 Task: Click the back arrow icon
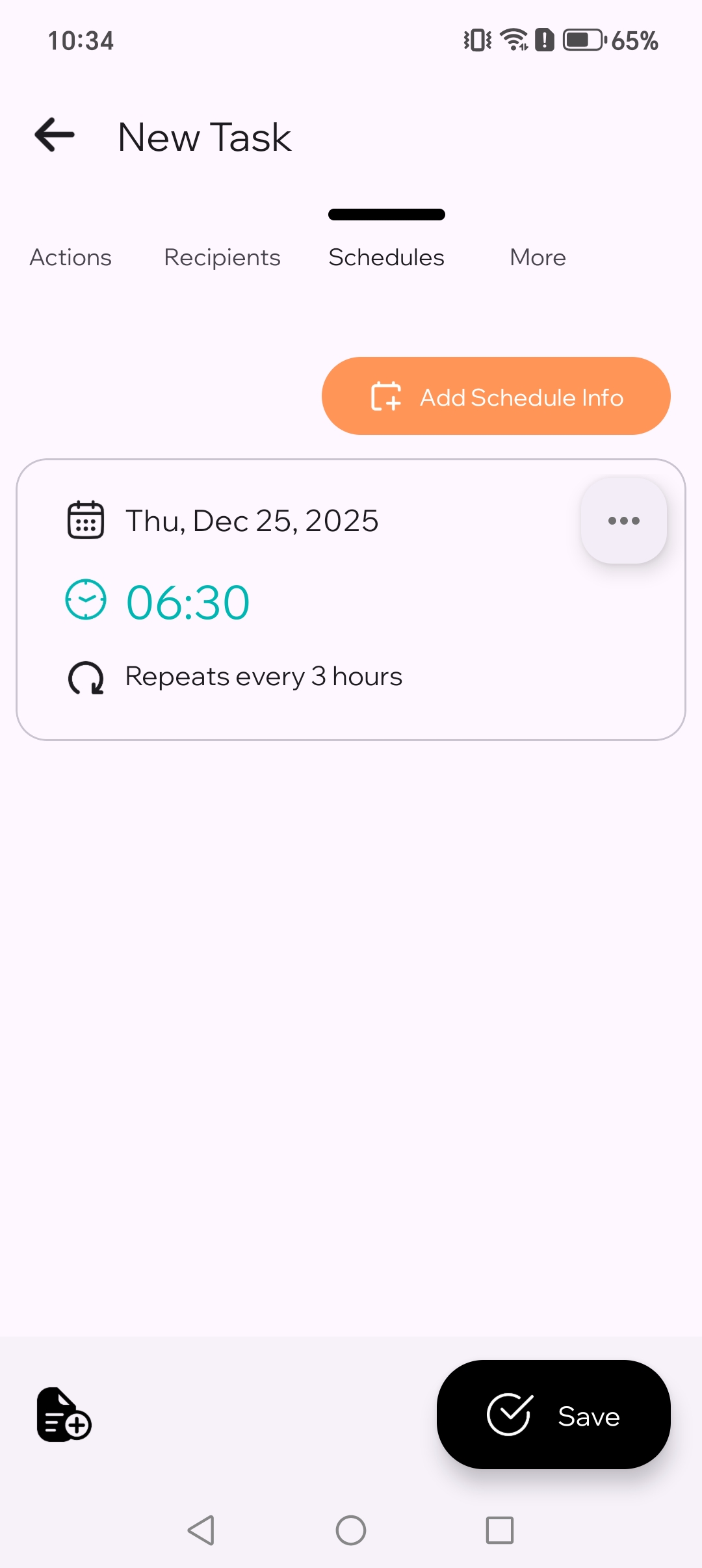pyautogui.click(x=54, y=135)
